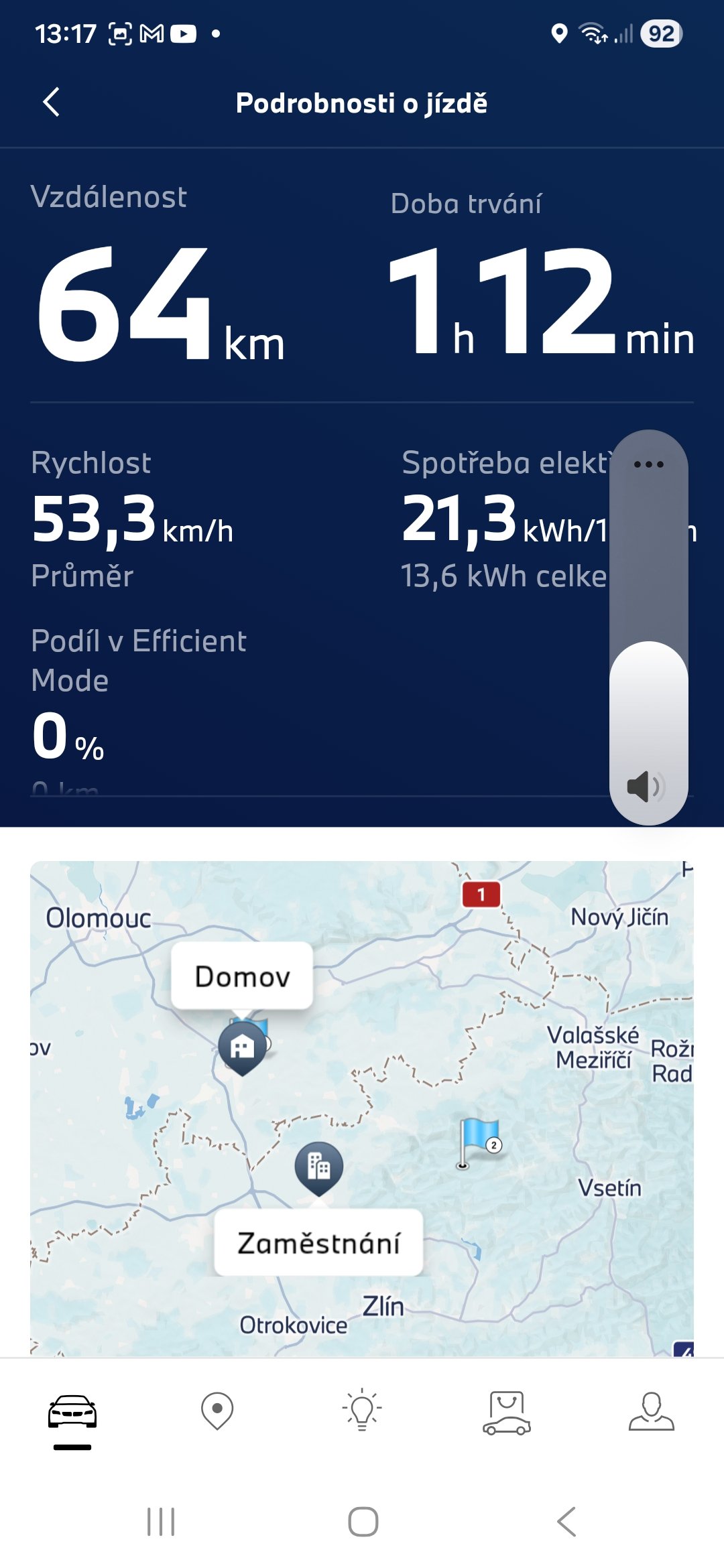The width and height of the screenshot is (724, 1568).
Task: Open the map location tab
Action: point(217,1411)
